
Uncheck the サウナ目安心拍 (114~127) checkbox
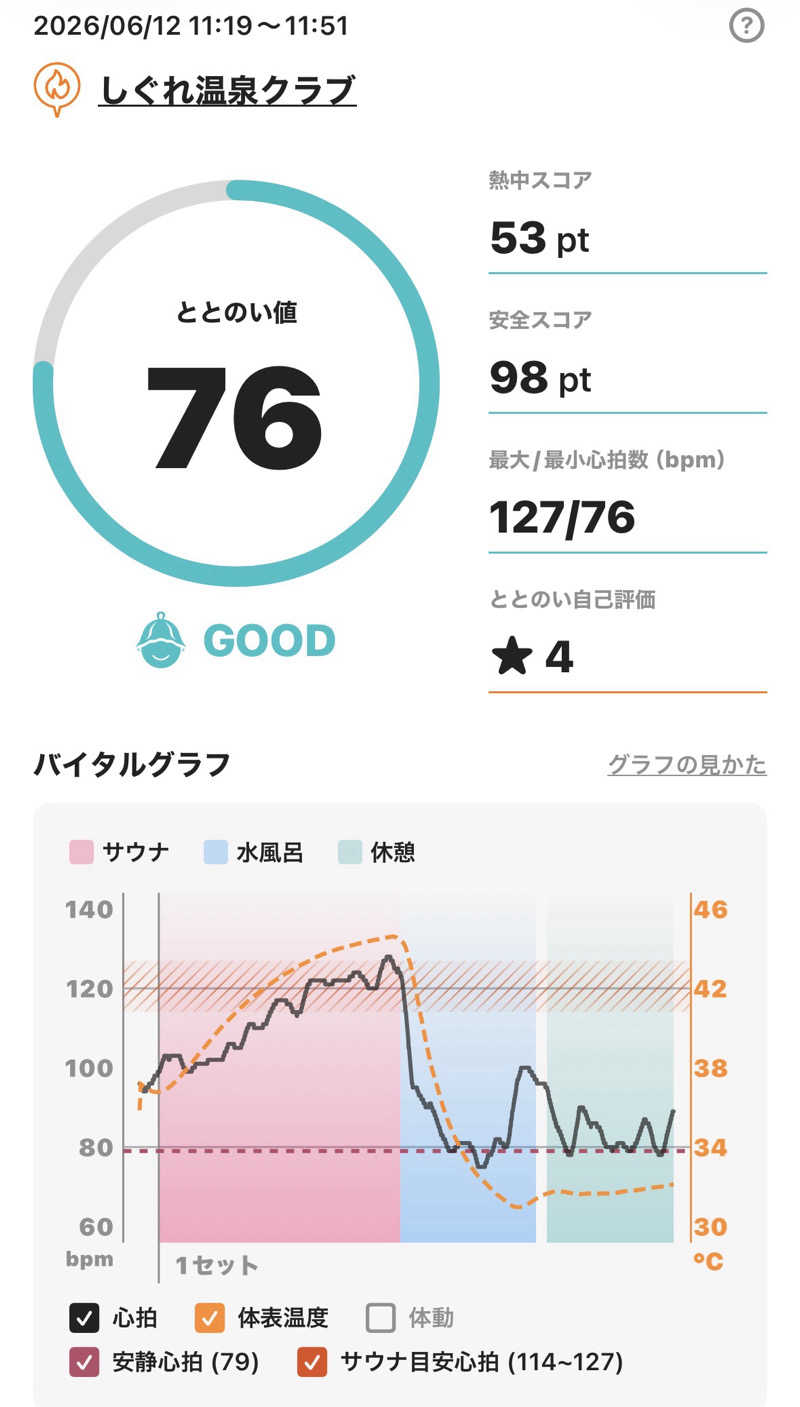313,1362
